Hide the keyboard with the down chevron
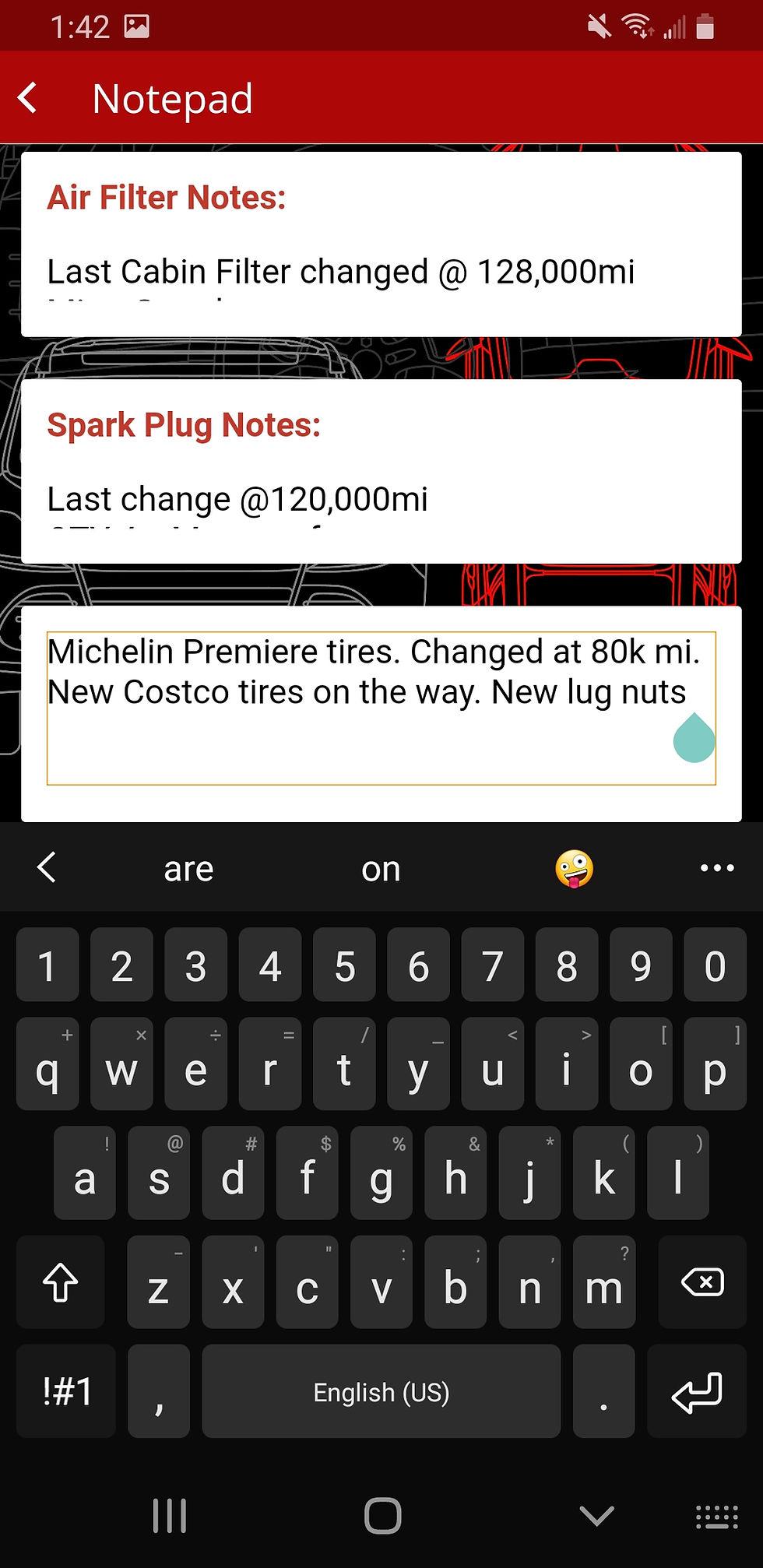The image size is (763, 1568). (x=597, y=1516)
